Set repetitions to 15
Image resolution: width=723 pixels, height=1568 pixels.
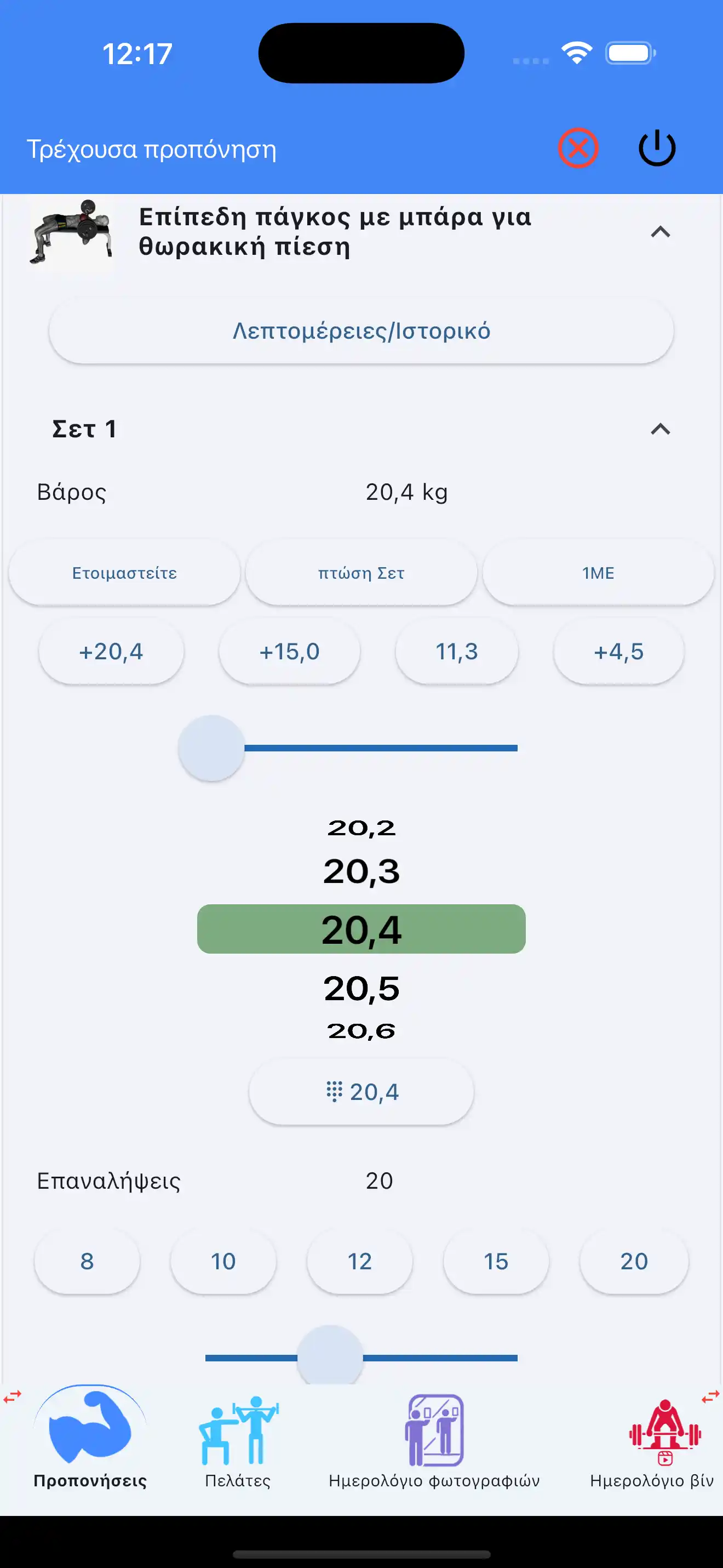[x=496, y=1261]
